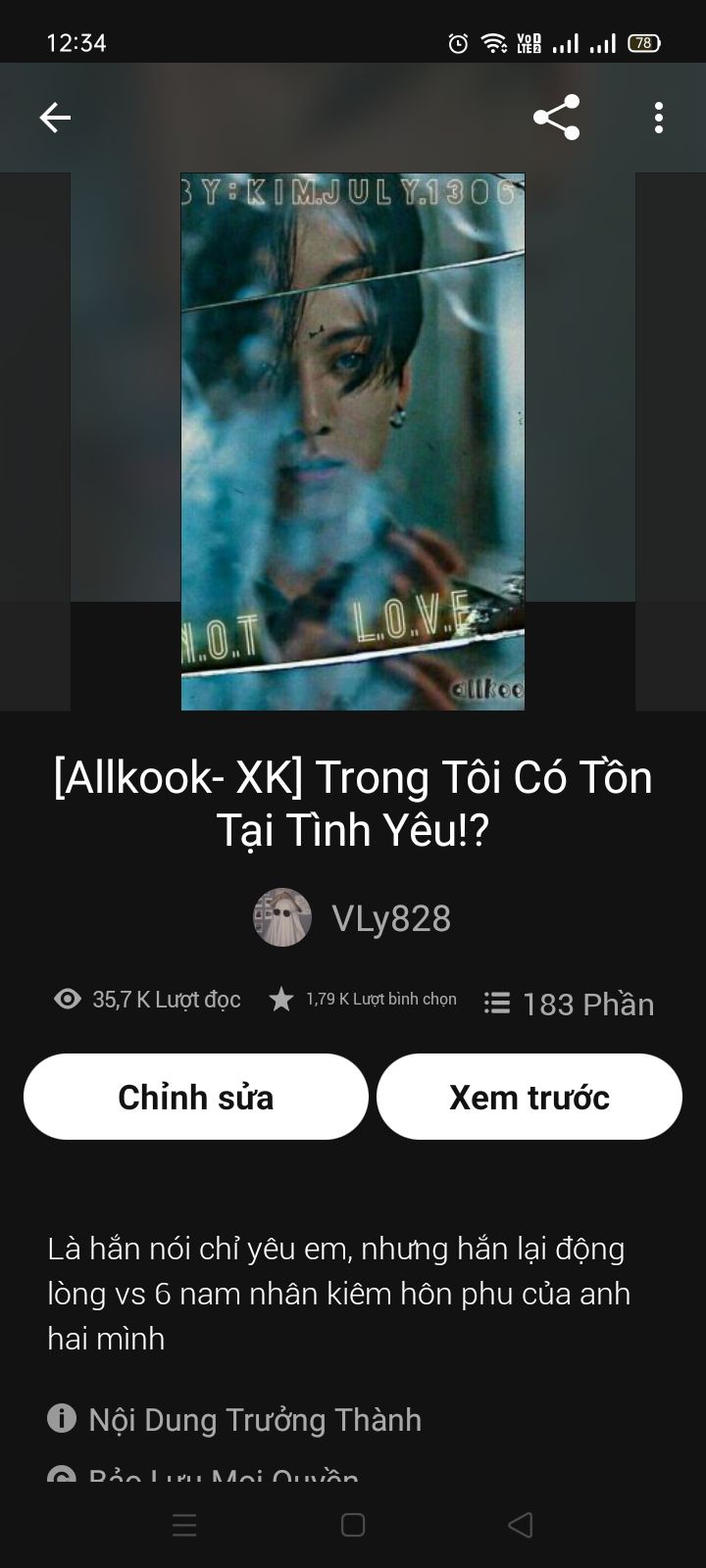Screen dimensions: 706x1568
Task: Share this story
Action: pos(556,119)
